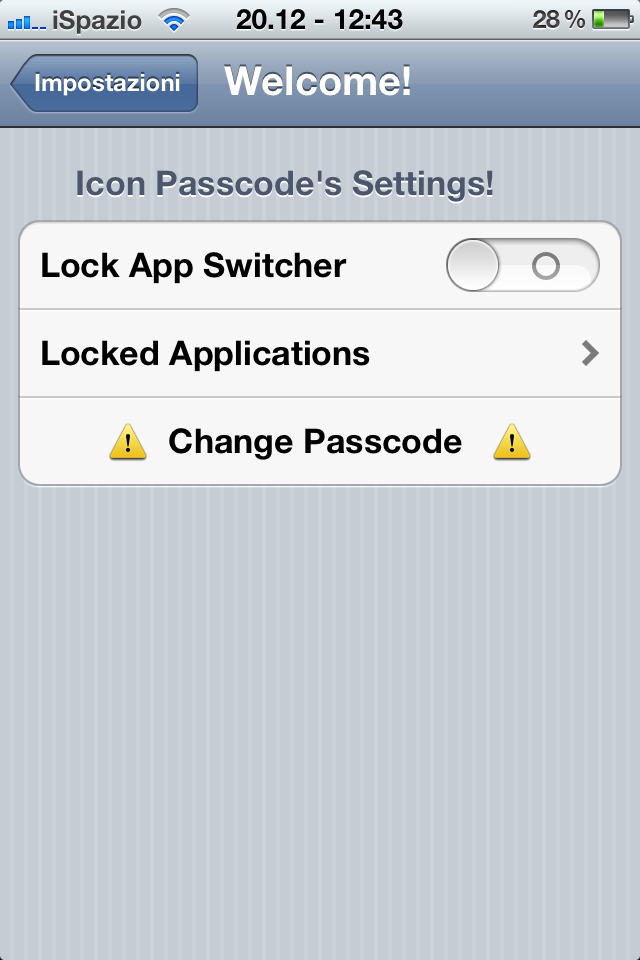Image resolution: width=640 pixels, height=960 pixels.
Task: Enable the Lock App Switcher toggle
Action: pos(522,266)
